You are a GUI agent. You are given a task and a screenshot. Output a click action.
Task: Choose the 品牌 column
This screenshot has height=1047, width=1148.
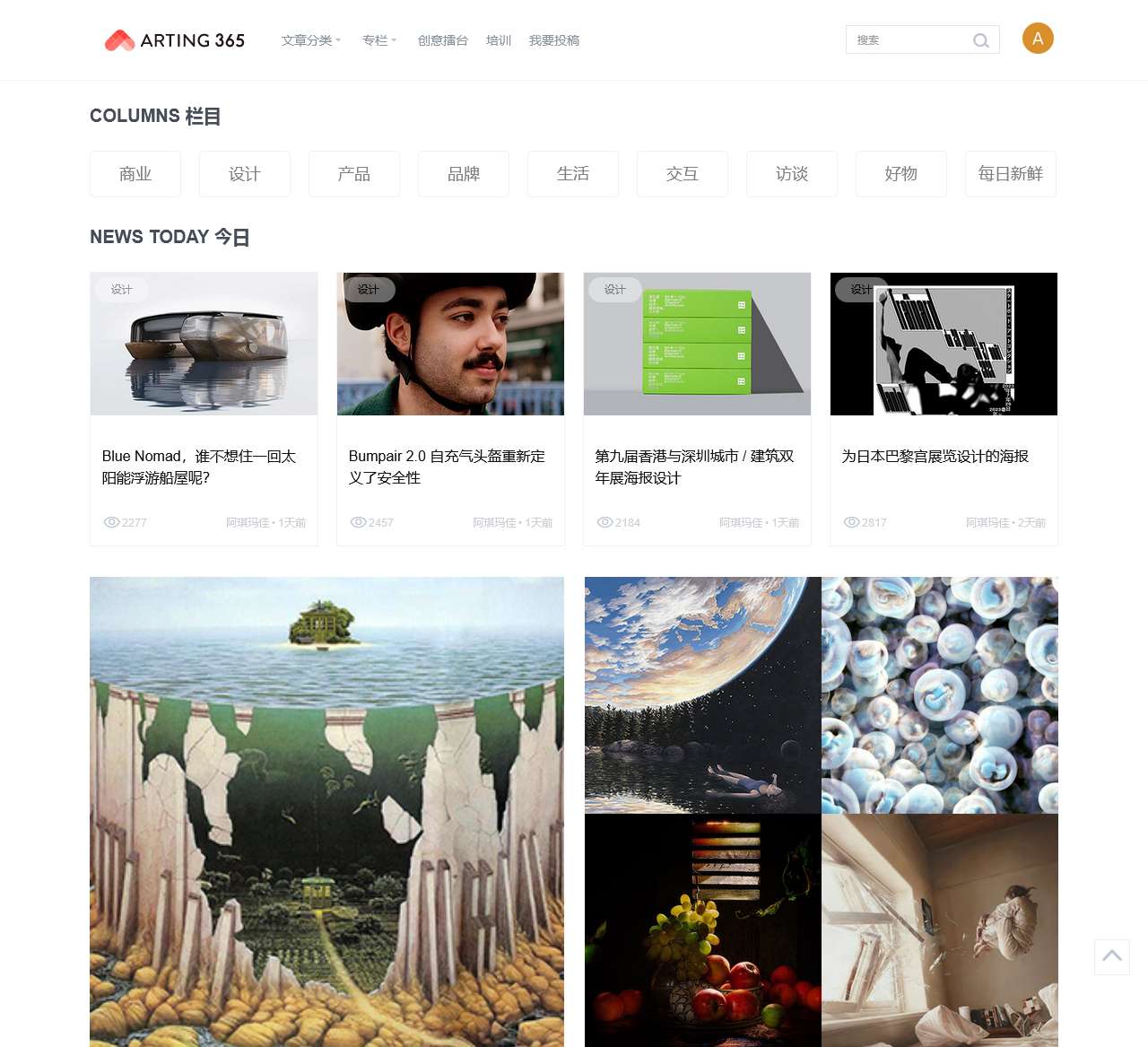click(464, 174)
